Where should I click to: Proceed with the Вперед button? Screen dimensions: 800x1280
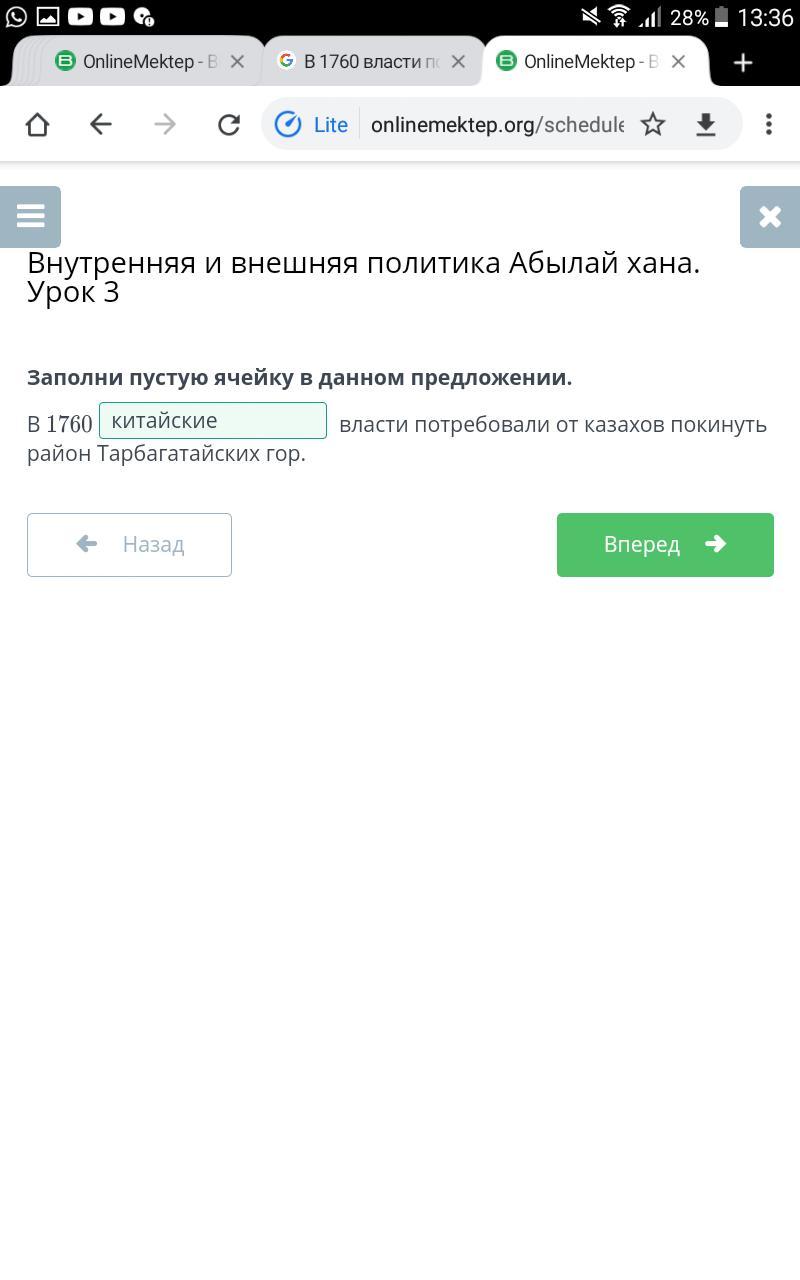(665, 544)
